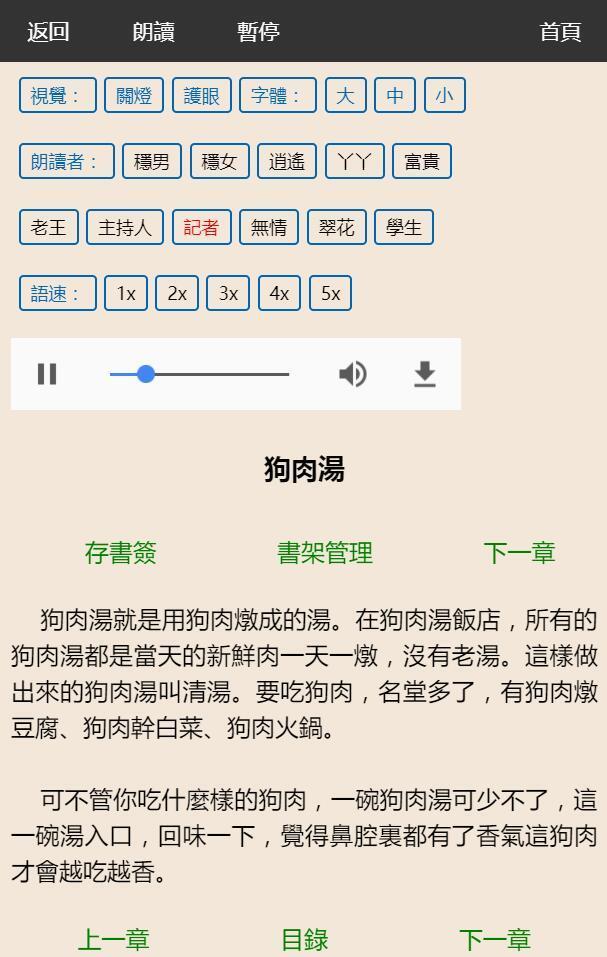Download the audio file
Screen dimensions: 607x957
(x=425, y=374)
